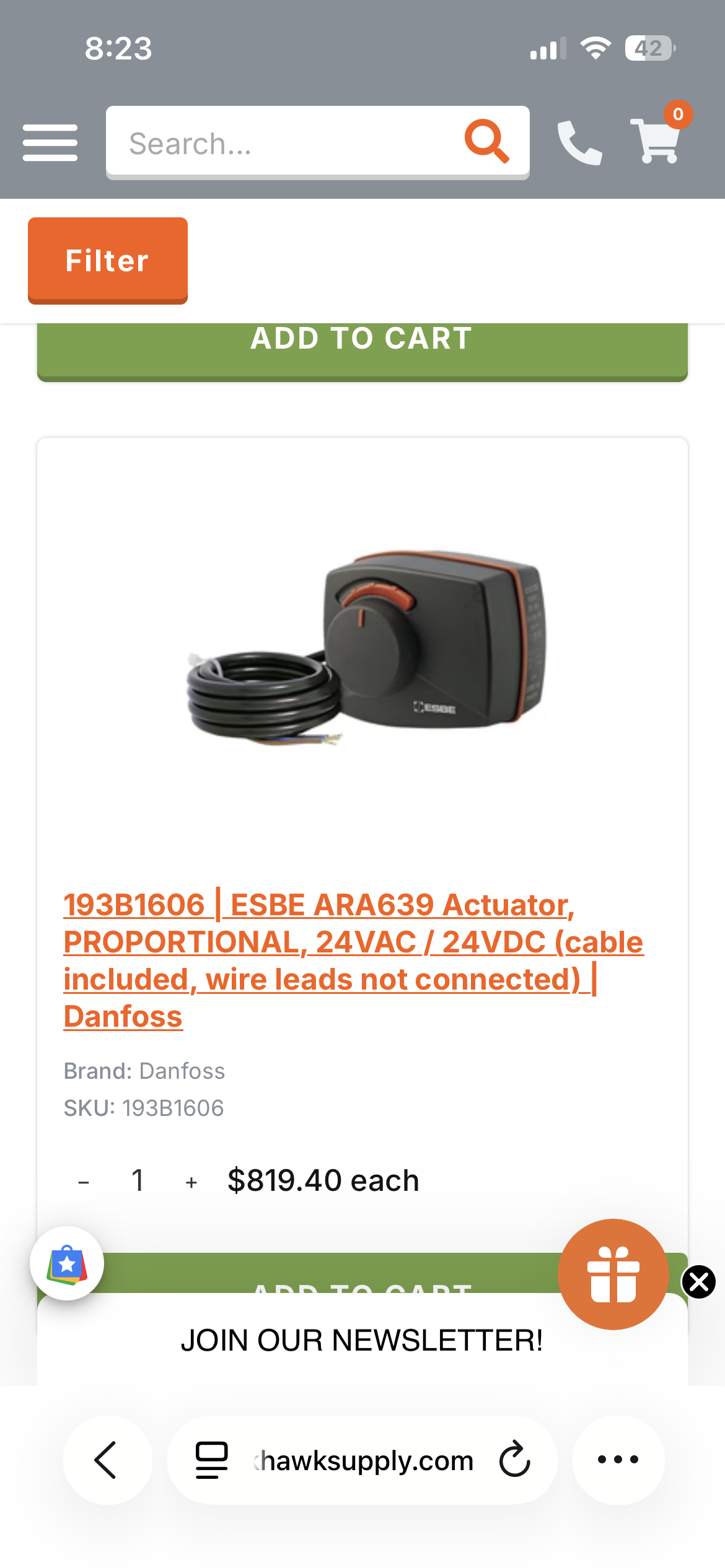Open the Filter options

tap(108, 260)
